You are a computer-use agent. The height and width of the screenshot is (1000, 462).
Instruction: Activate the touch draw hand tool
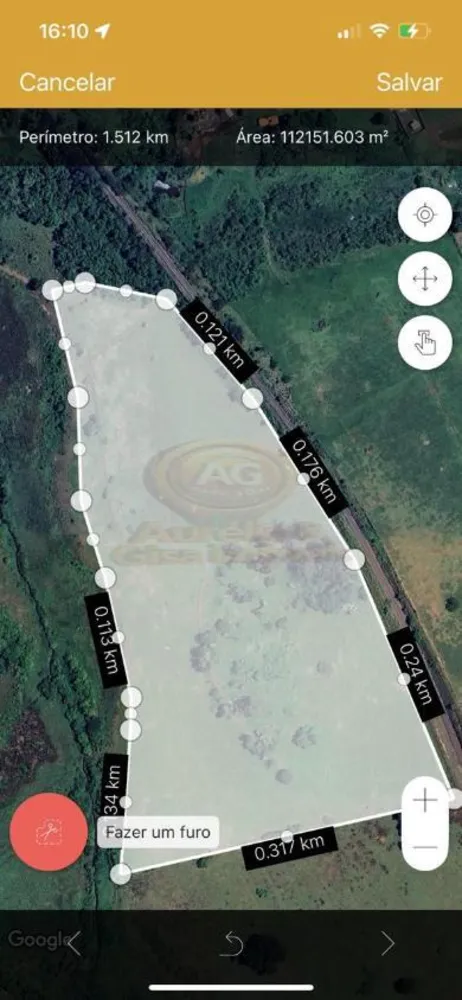coord(425,342)
